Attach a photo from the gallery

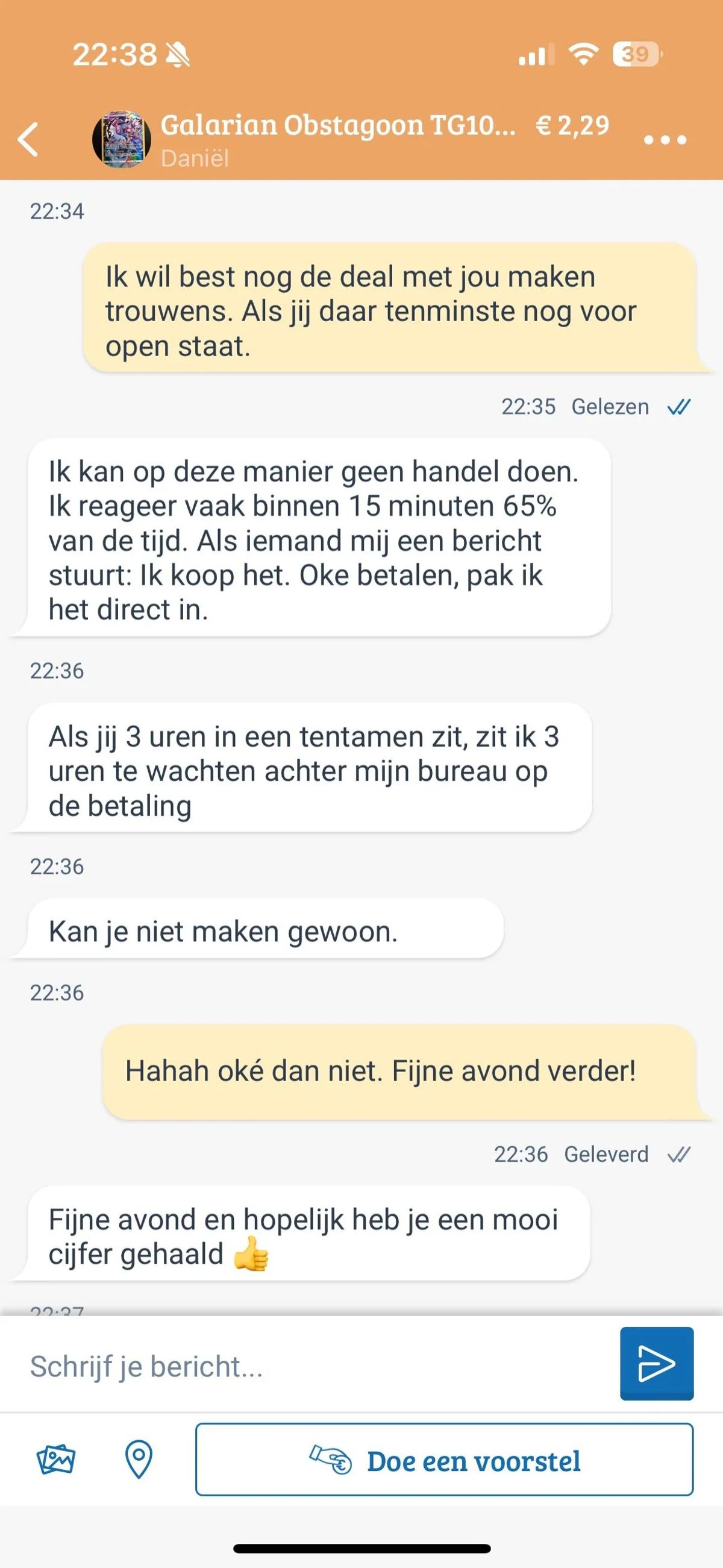click(55, 1460)
